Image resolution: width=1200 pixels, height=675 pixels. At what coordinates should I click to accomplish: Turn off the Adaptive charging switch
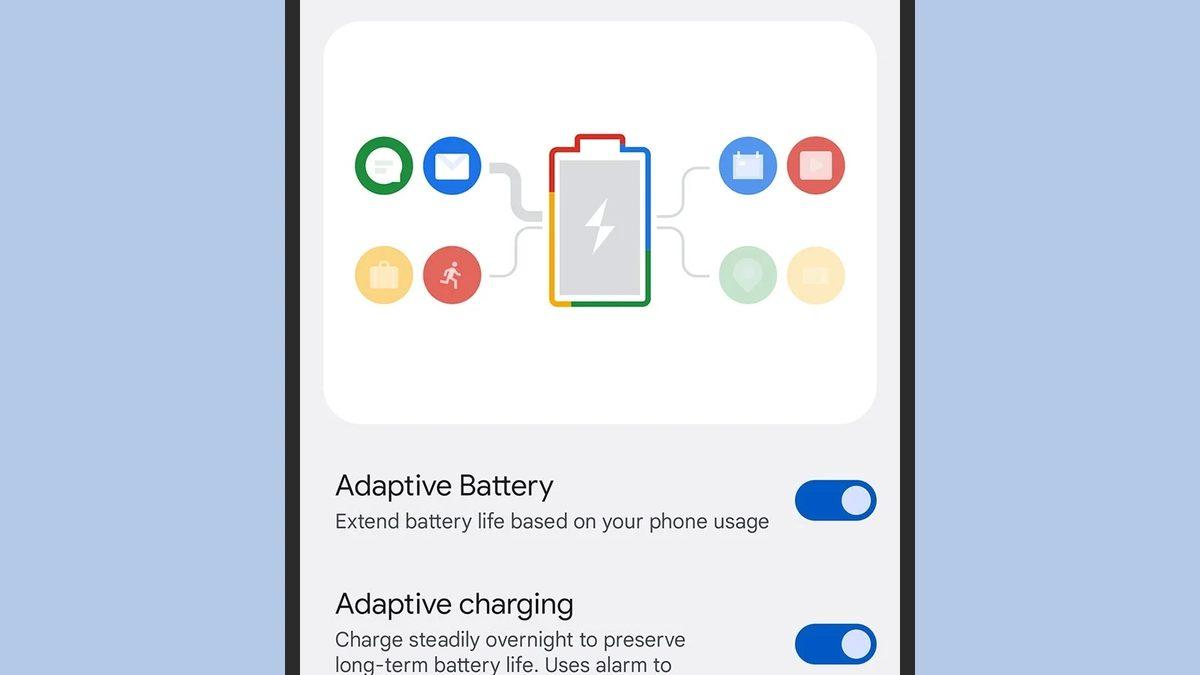coord(835,645)
